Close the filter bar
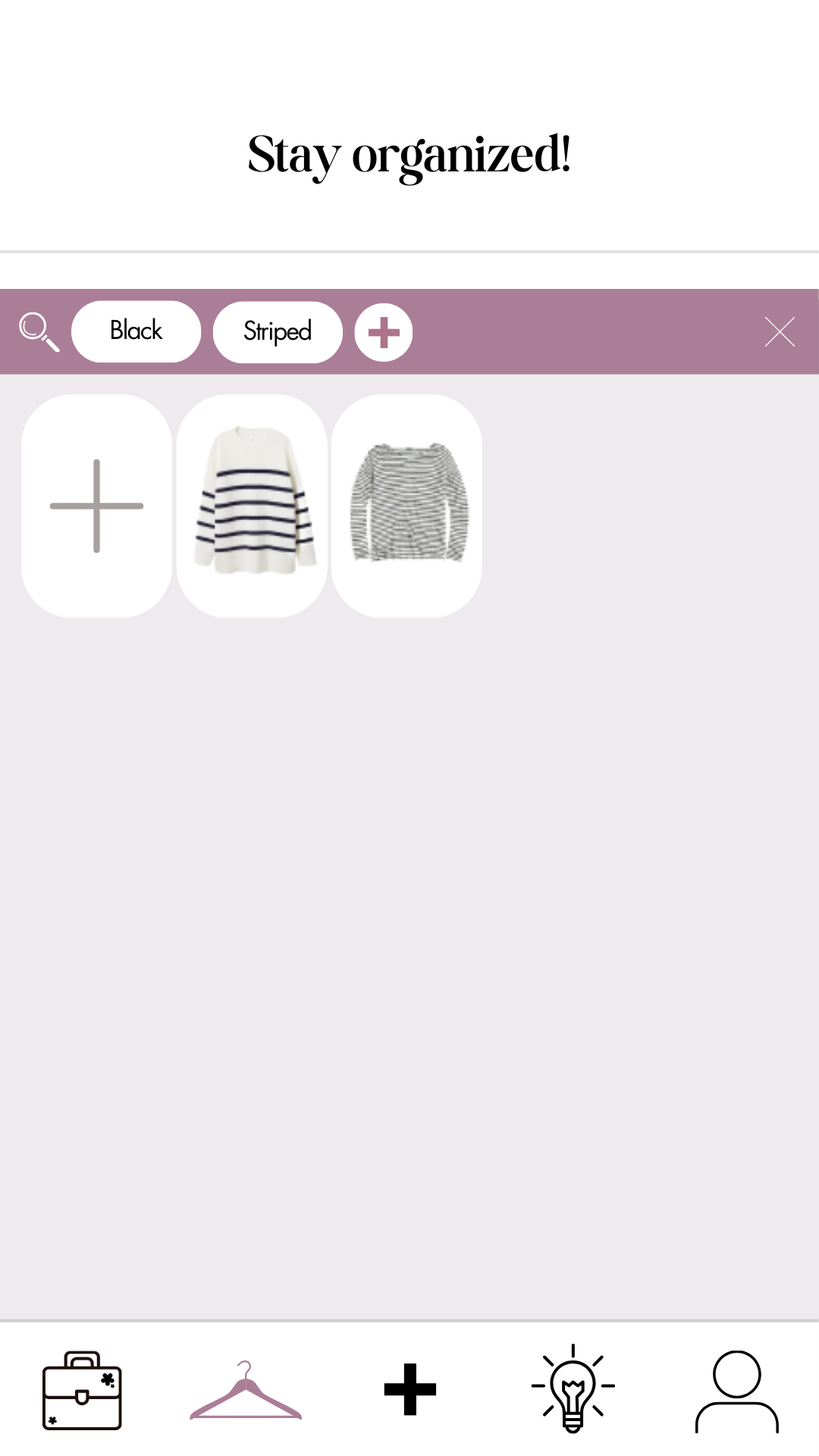The image size is (819, 1456). (779, 332)
